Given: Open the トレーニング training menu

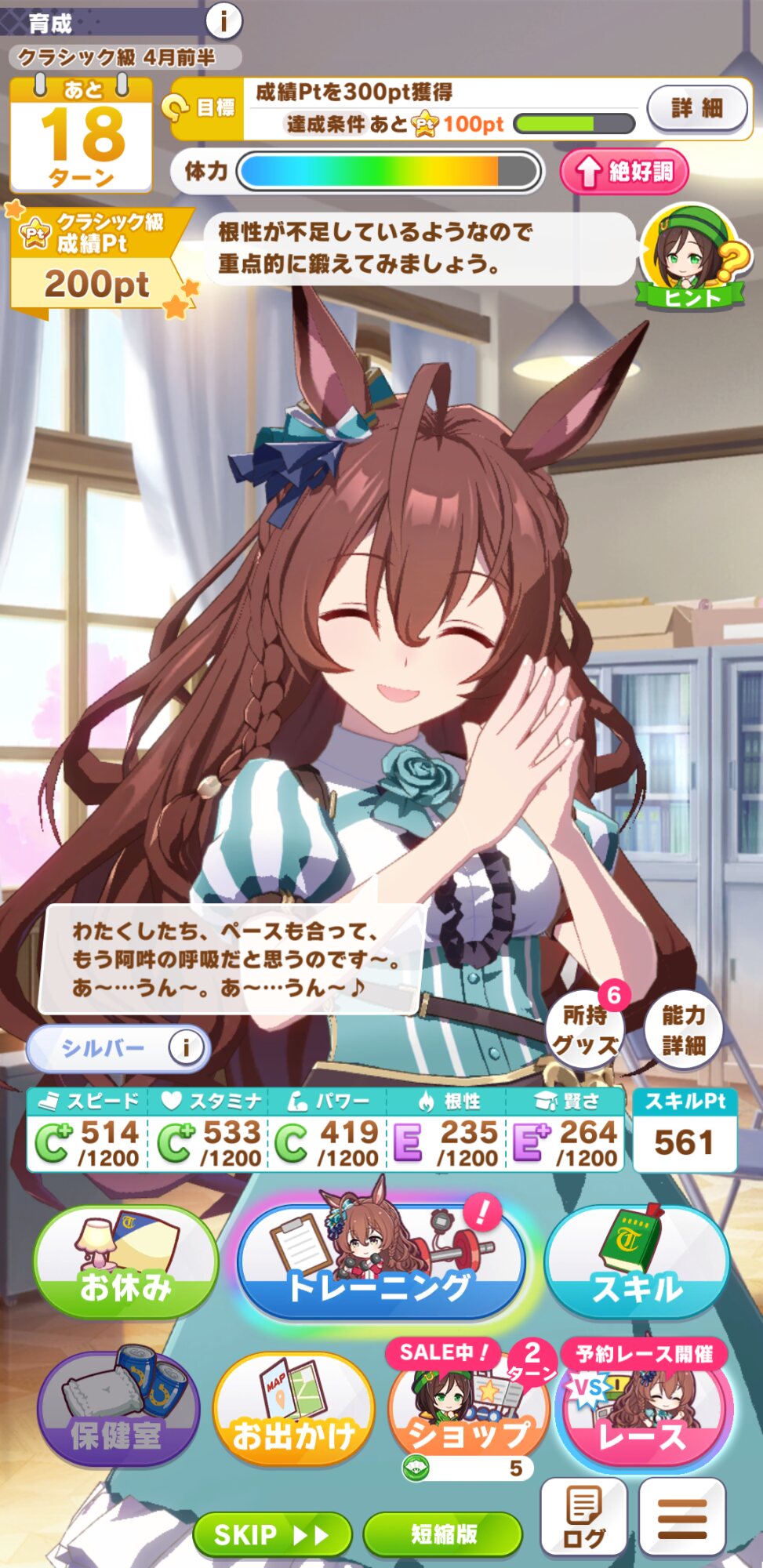Looking at the screenshot, I should (x=381, y=1262).
